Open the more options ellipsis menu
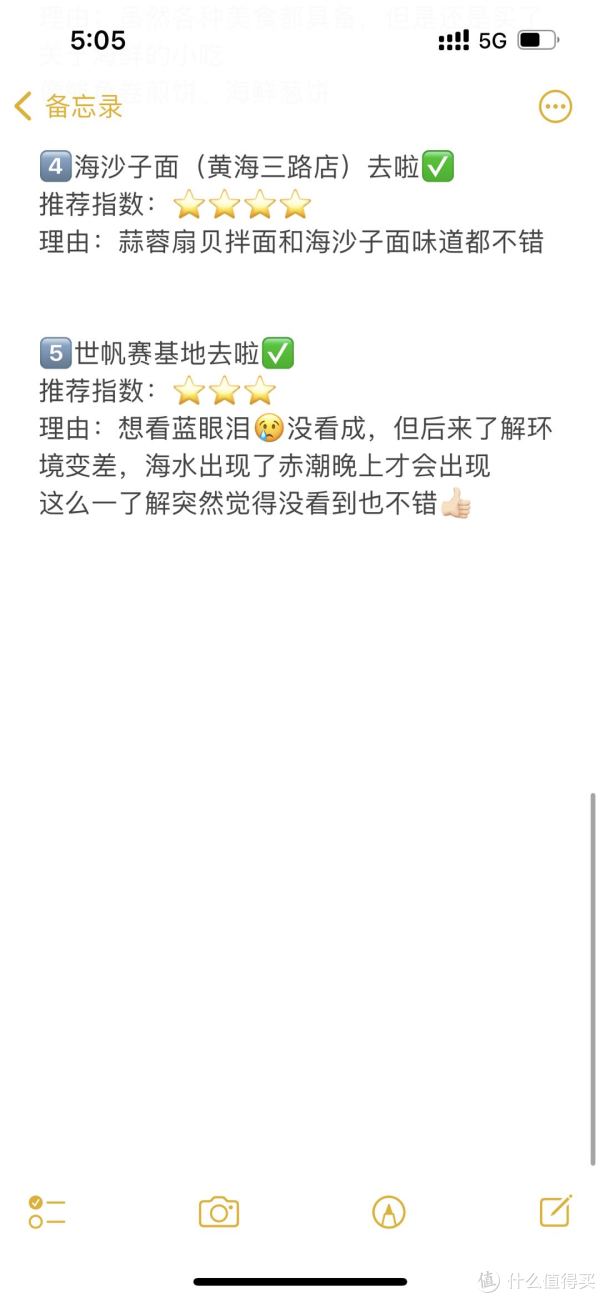The image size is (600, 1298). 555,106
